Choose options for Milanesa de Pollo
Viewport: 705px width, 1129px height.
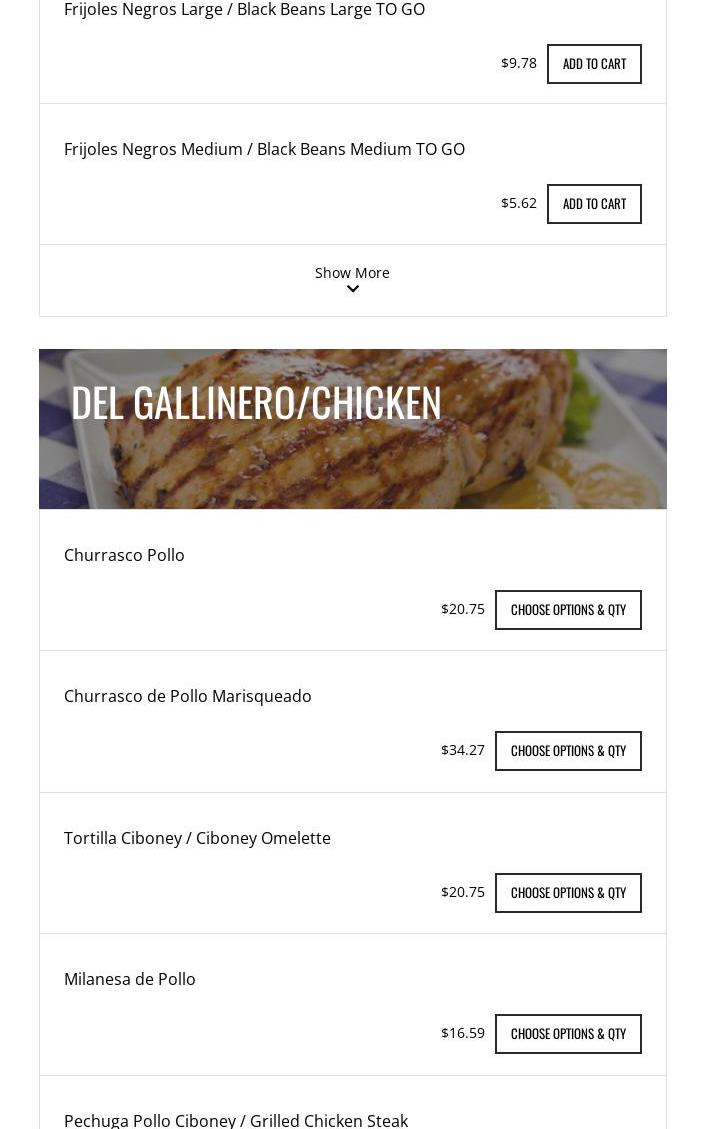568,1034
